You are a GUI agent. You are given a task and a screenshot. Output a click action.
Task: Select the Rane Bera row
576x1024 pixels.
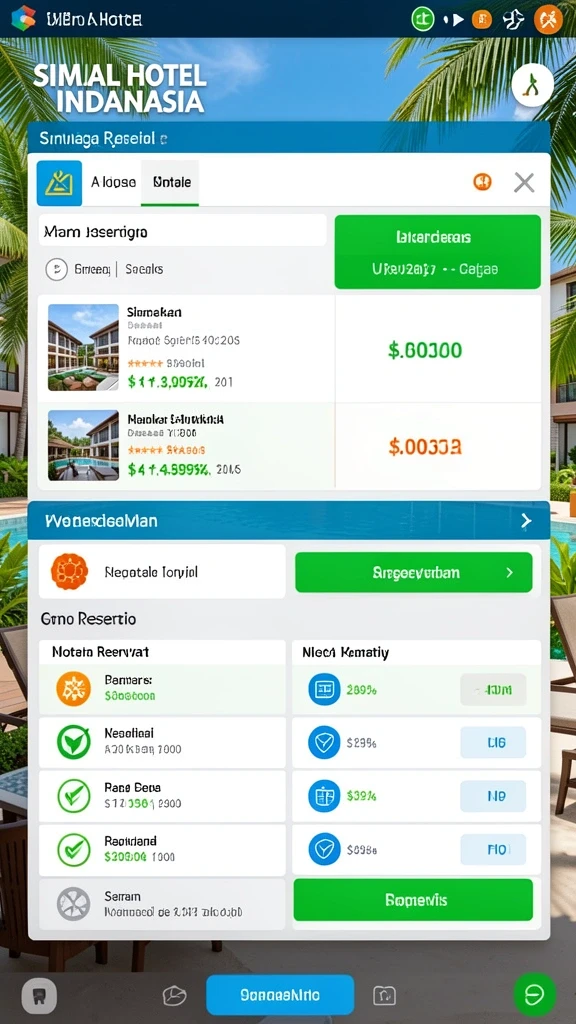tap(162, 796)
